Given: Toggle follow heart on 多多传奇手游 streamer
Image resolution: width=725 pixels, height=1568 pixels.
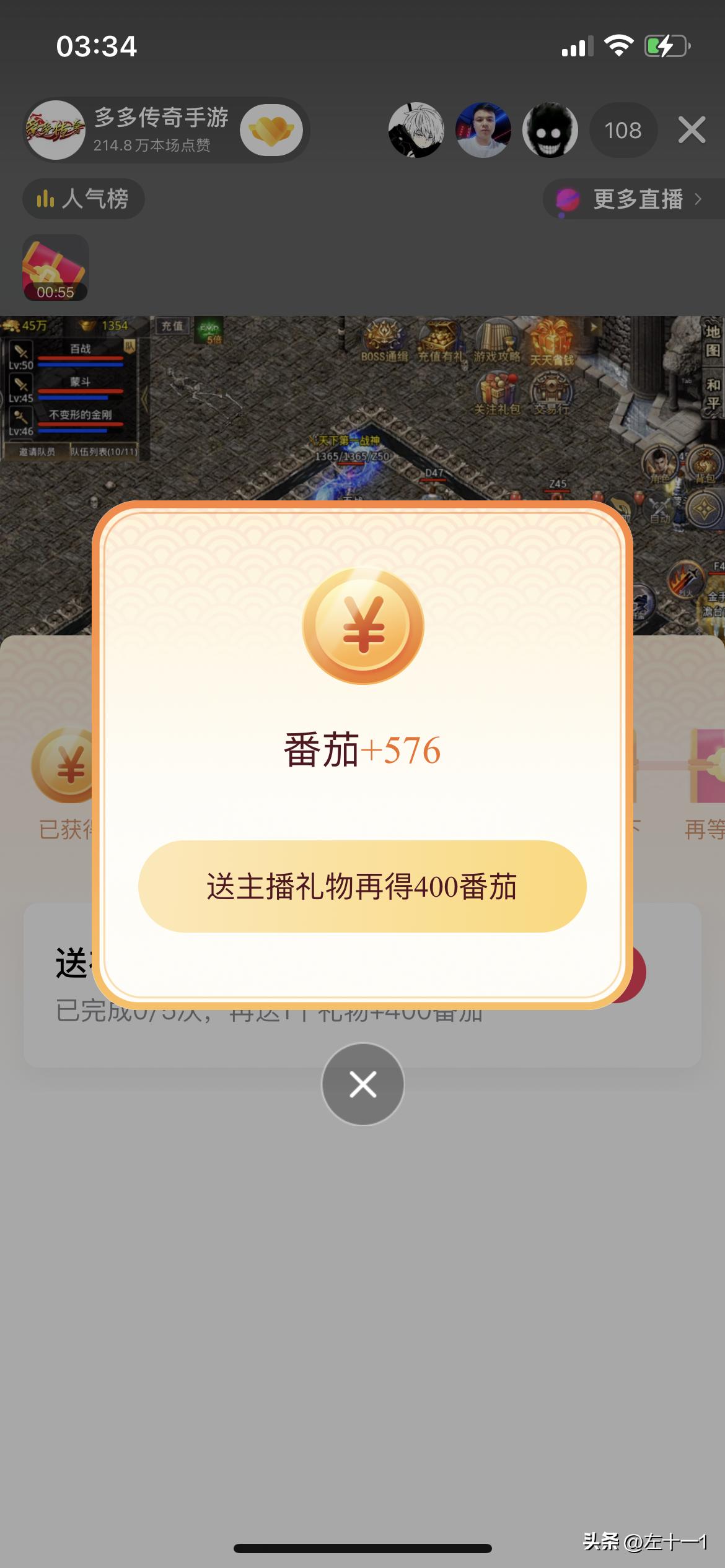Looking at the screenshot, I should (271, 130).
